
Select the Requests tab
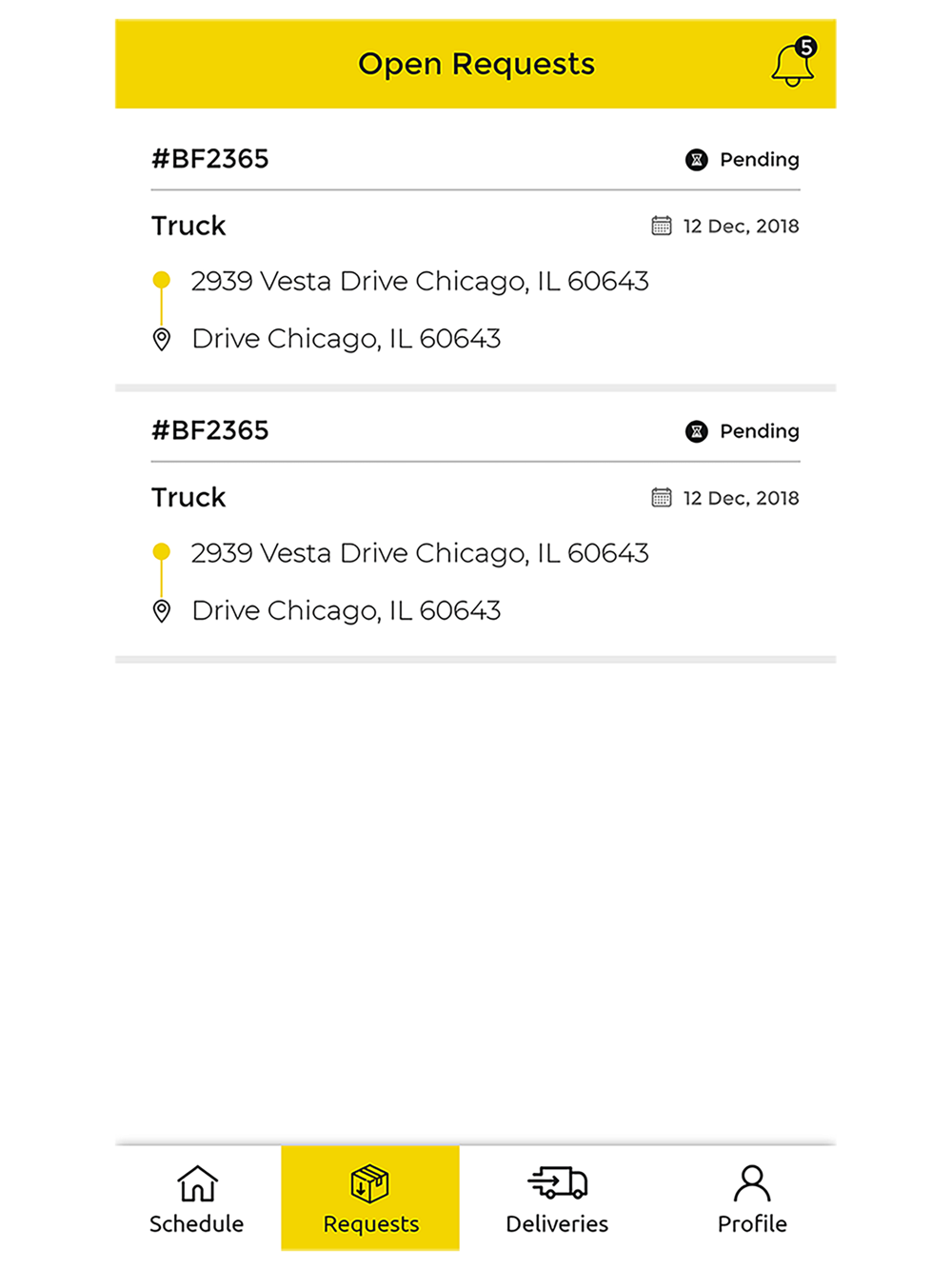370,1199
